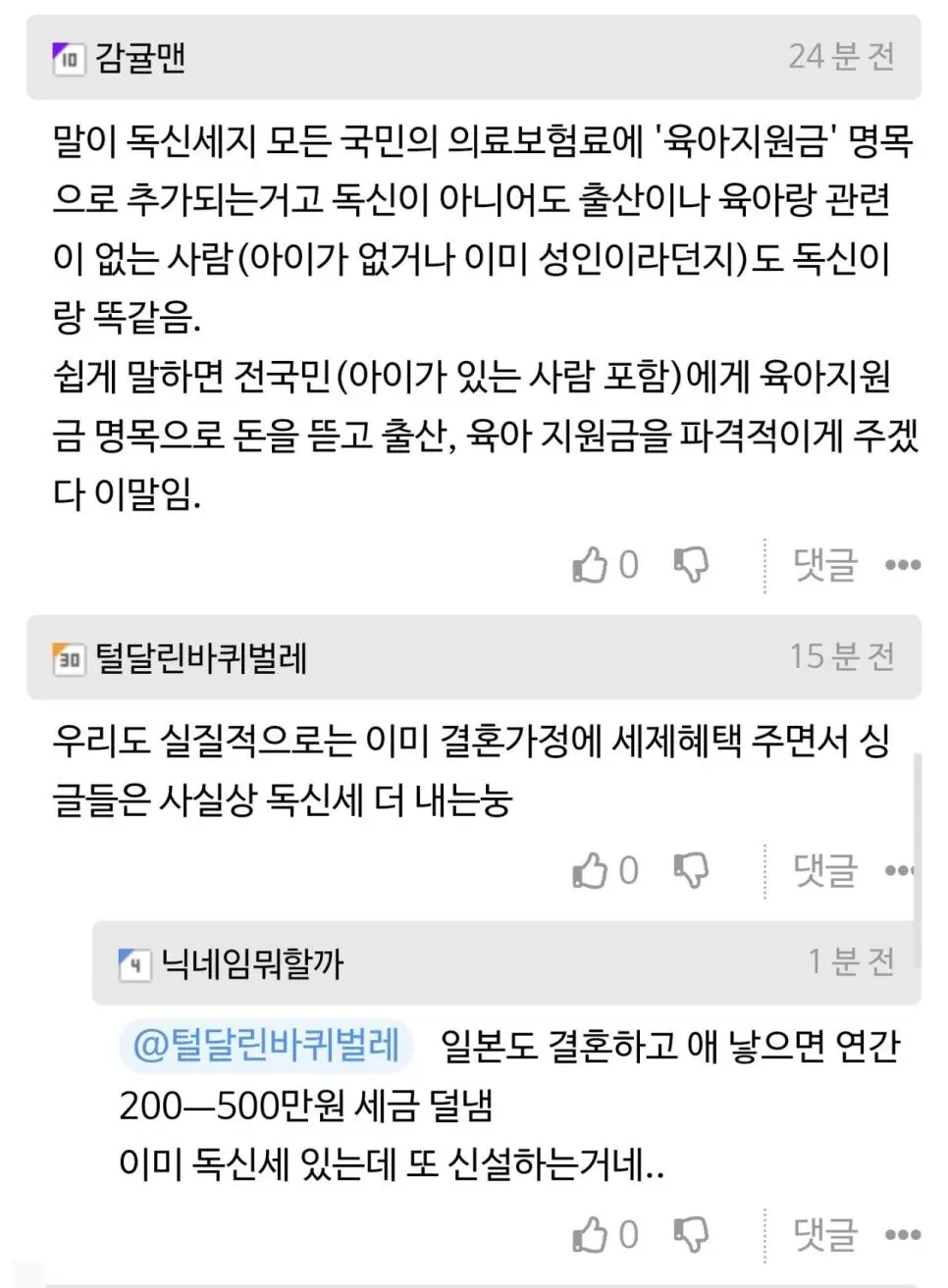Open more options on 닉네임뭐할까's reply
This screenshot has height=1288, width=948.
(x=902, y=1234)
